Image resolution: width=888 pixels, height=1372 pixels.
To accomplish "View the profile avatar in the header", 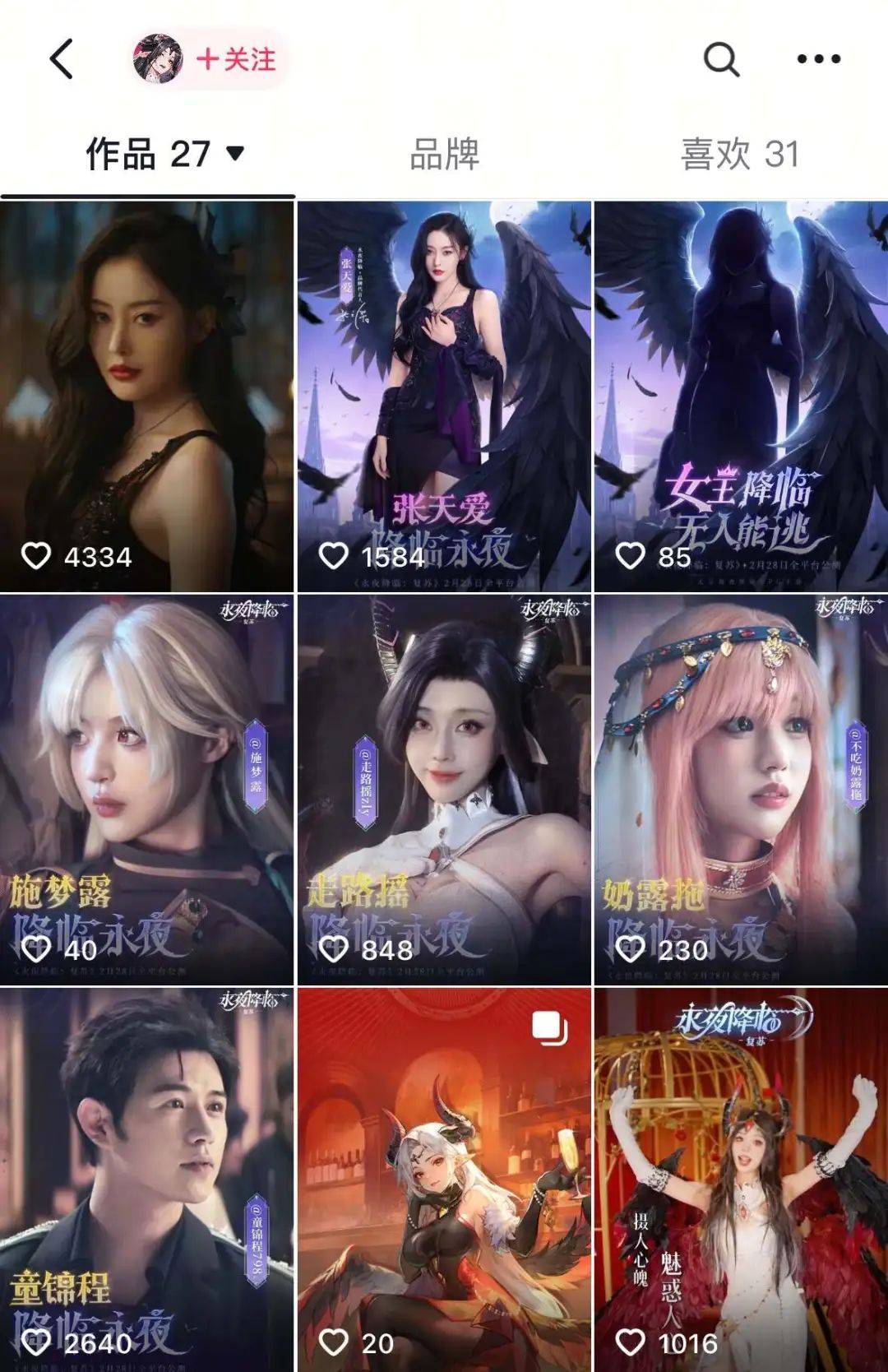I will click(x=158, y=59).
